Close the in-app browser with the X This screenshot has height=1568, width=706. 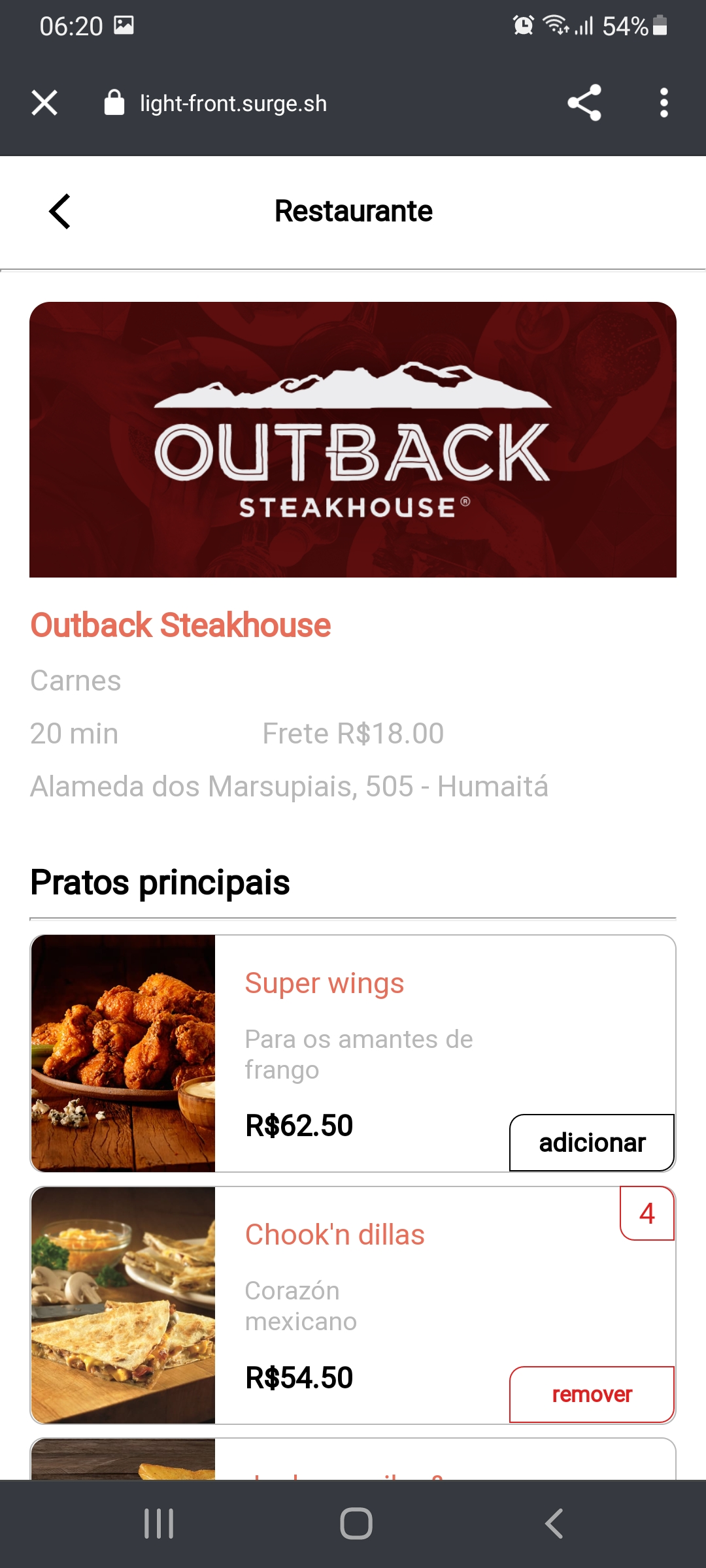(x=44, y=102)
